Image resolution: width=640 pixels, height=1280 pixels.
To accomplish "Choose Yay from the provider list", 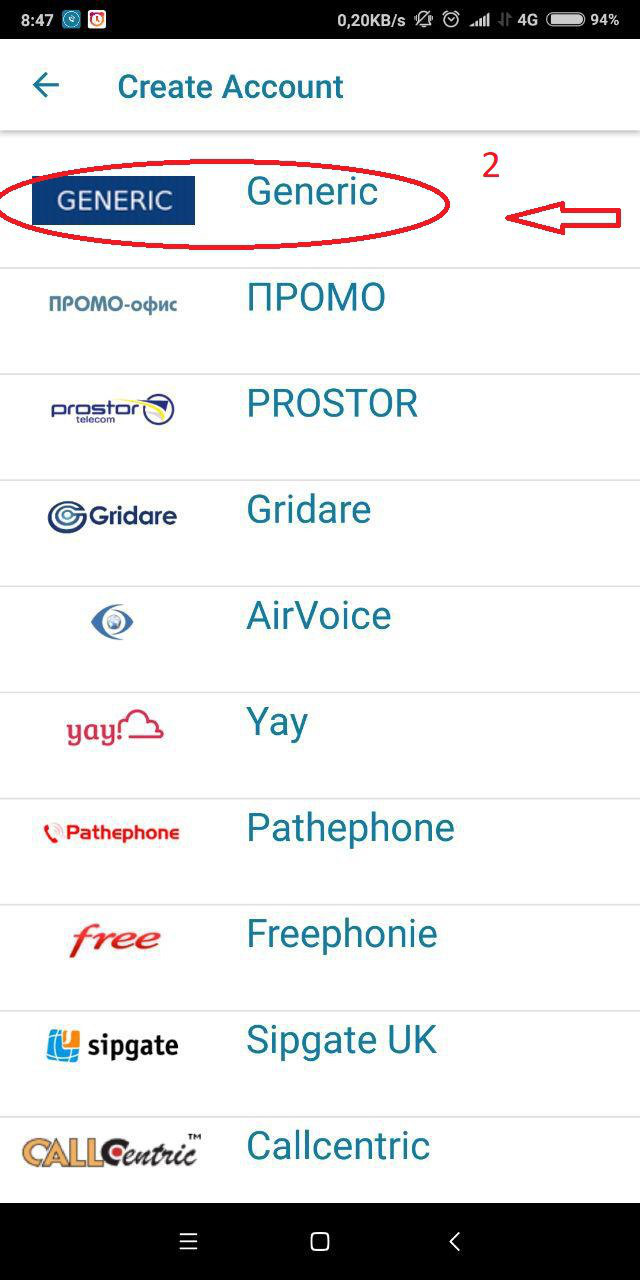I will click(277, 722).
